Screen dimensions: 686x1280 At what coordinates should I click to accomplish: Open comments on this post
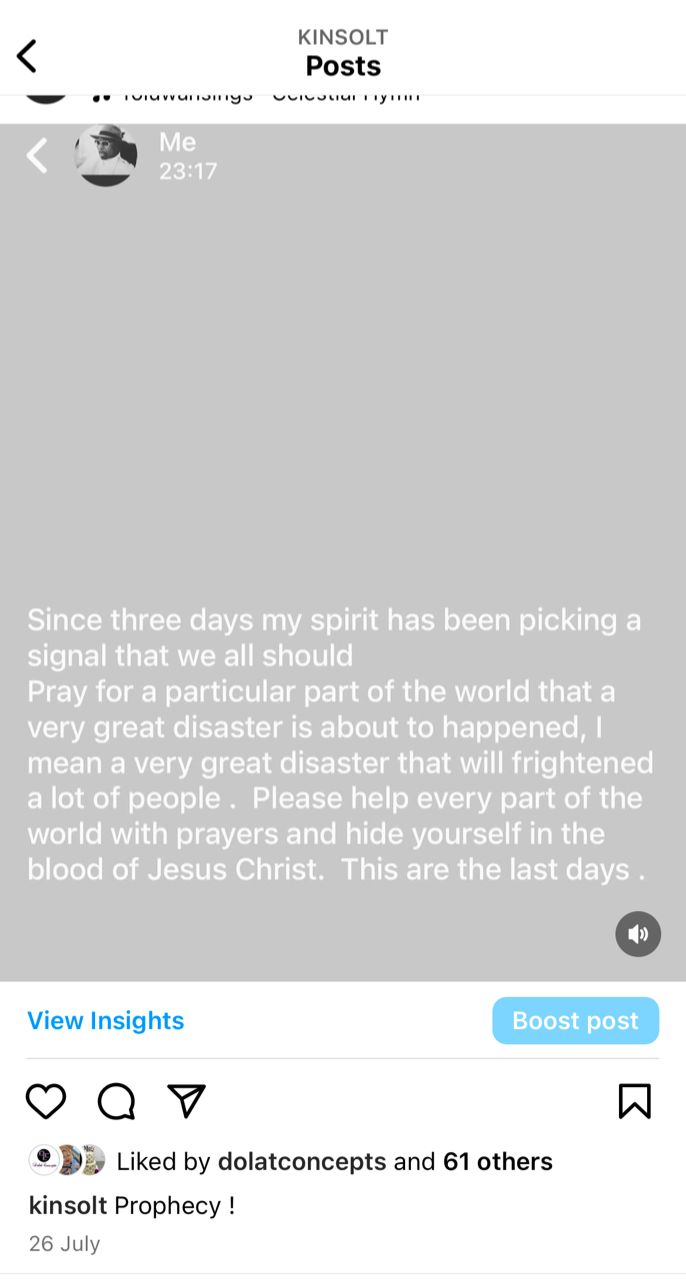point(116,1101)
